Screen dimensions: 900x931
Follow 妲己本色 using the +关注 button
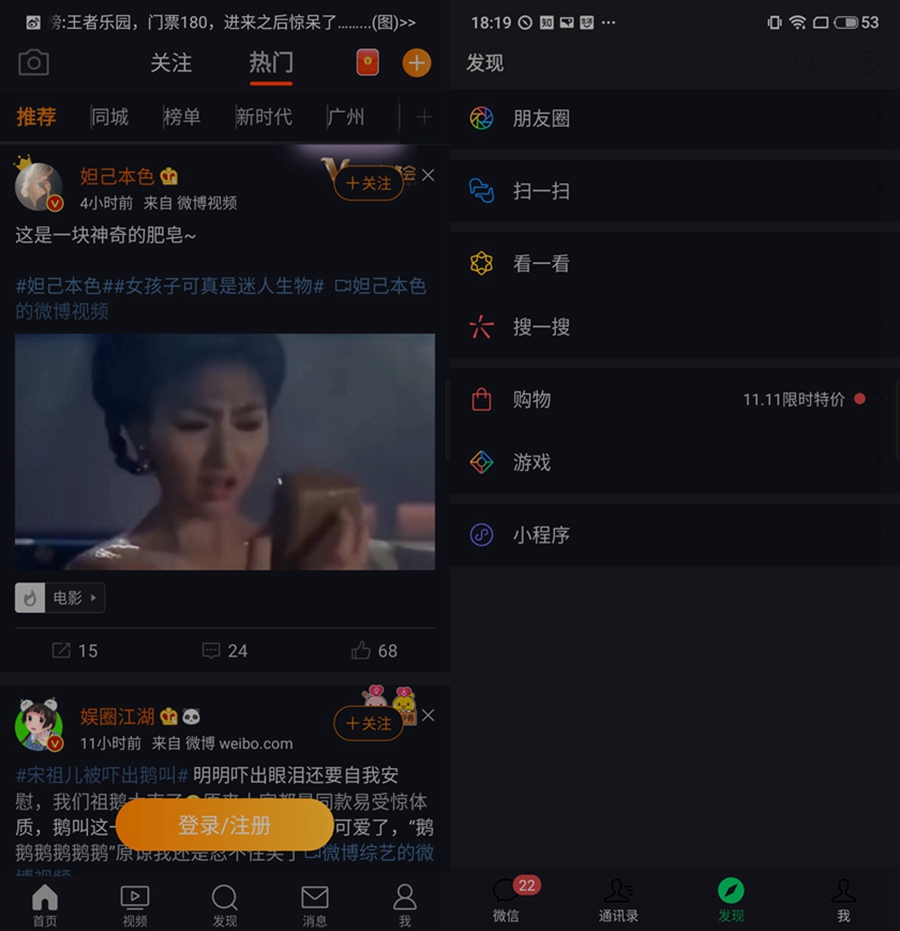tap(368, 183)
